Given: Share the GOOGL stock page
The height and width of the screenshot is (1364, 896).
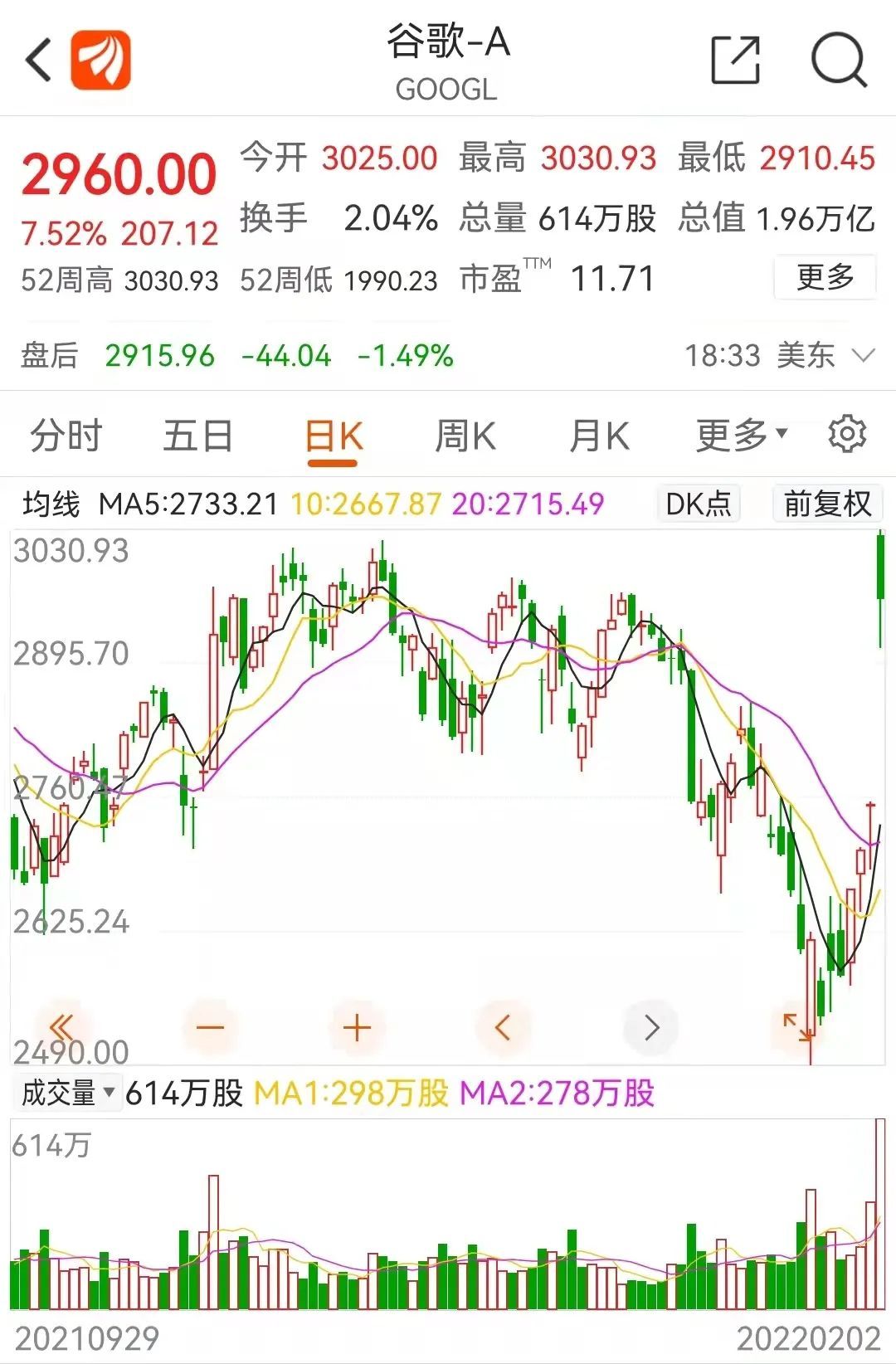Looking at the screenshot, I should tap(735, 60).
